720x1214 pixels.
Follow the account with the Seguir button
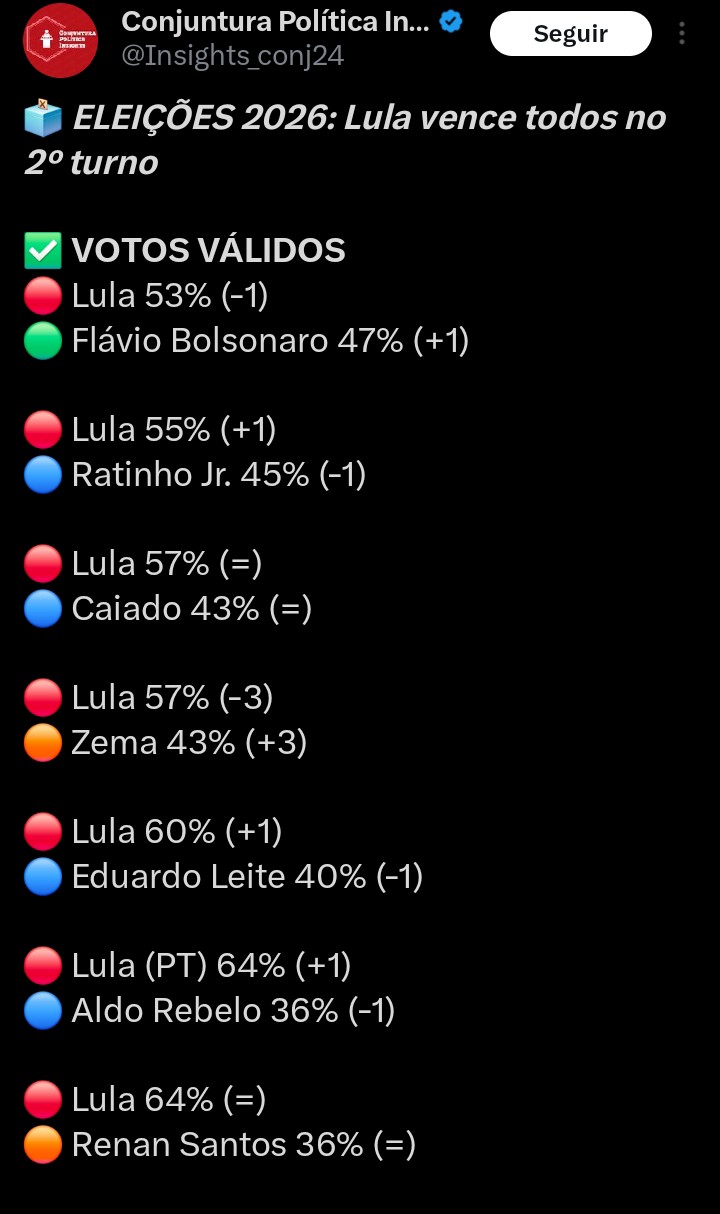tap(570, 34)
